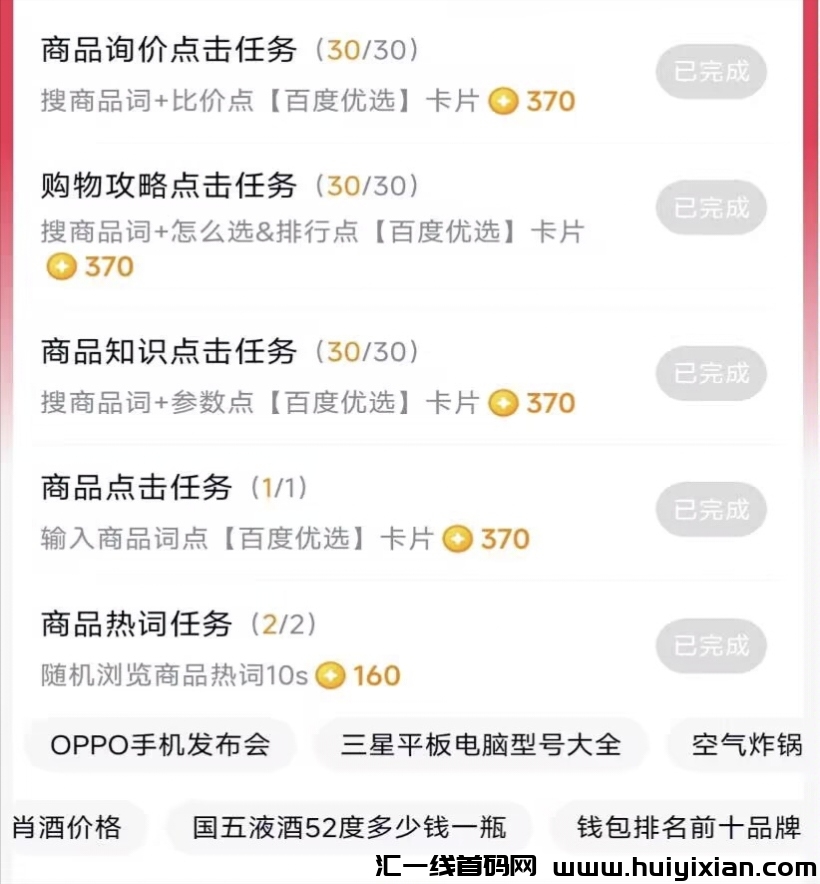Image resolution: width=820 pixels, height=884 pixels.
Task: Open the 三星平板电脑型号大全 hot word
Action: click(481, 744)
